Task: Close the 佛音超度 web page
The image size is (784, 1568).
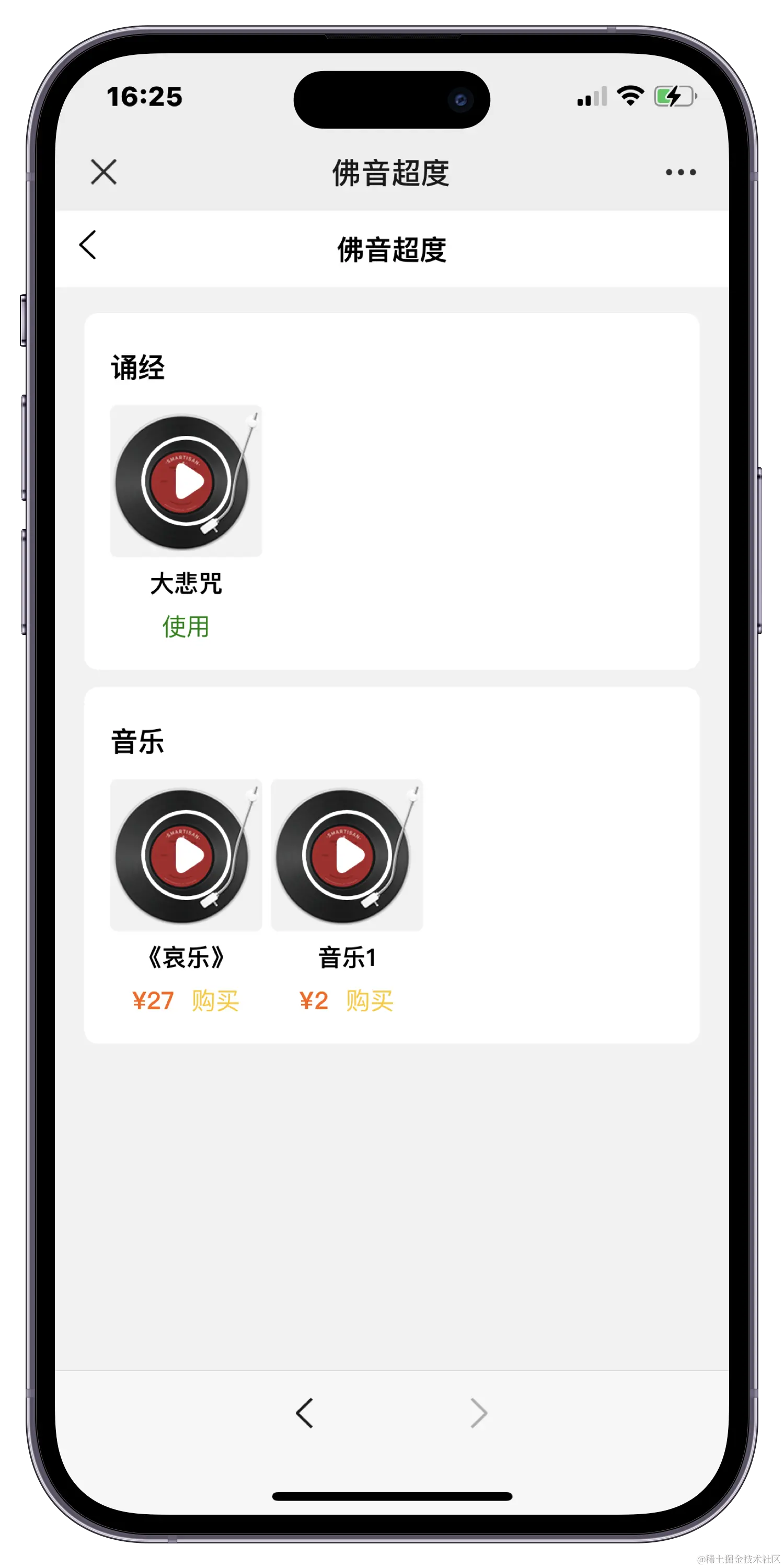Action: pyautogui.click(x=103, y=172)
